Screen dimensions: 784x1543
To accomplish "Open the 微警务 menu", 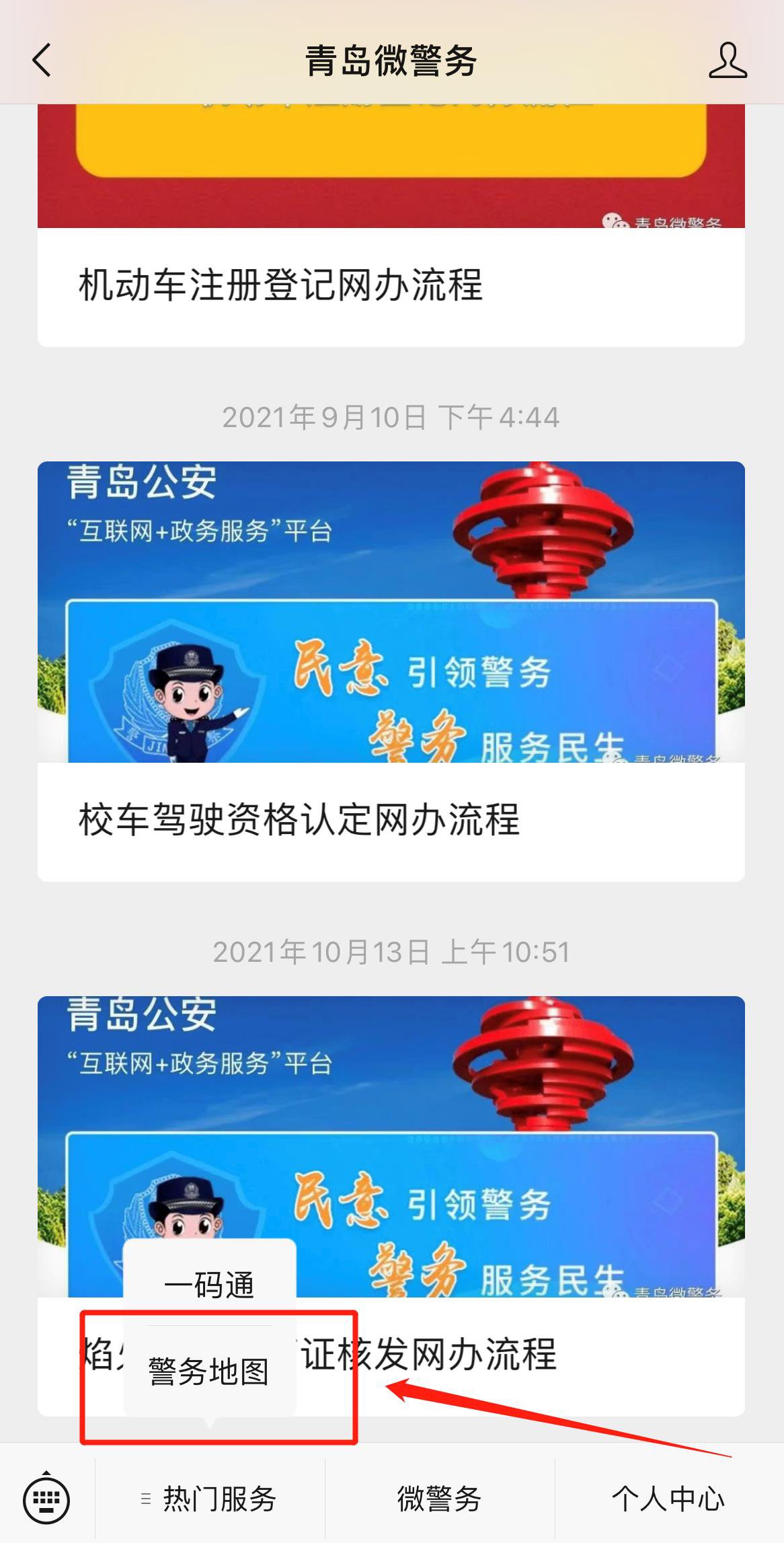I will click(x=439, y=1499).
